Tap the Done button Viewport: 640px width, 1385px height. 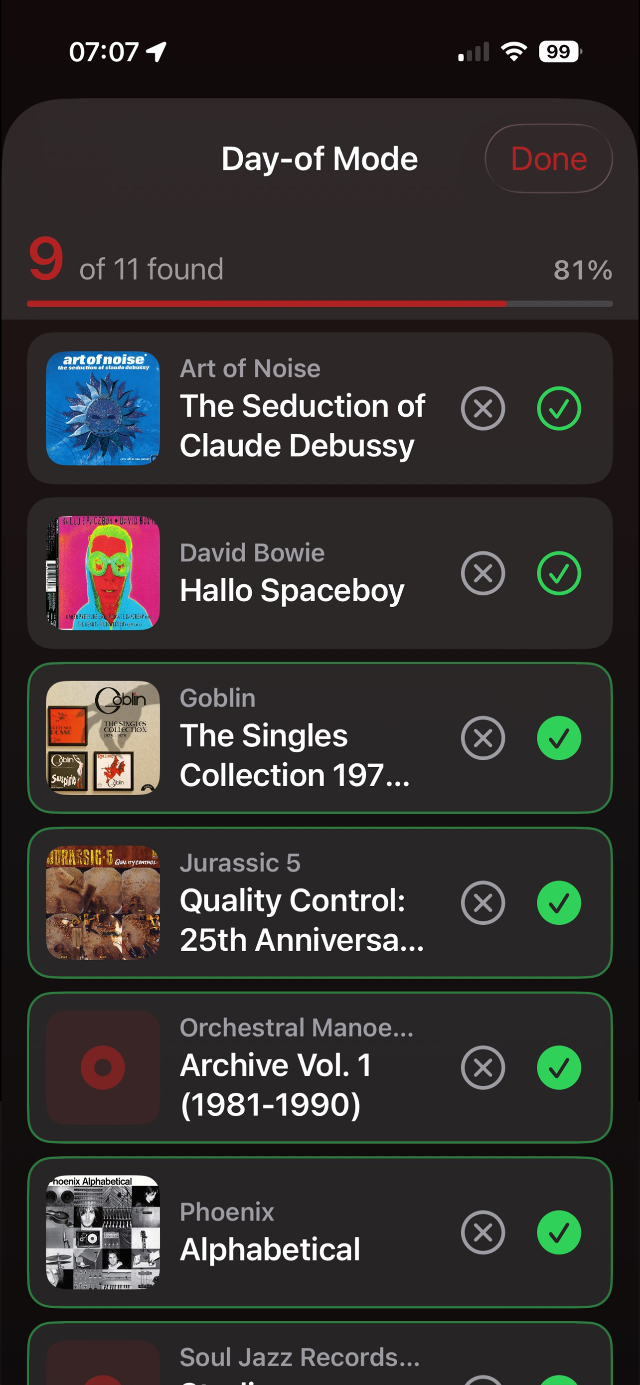pyautogui.click(x=548, y=159)
